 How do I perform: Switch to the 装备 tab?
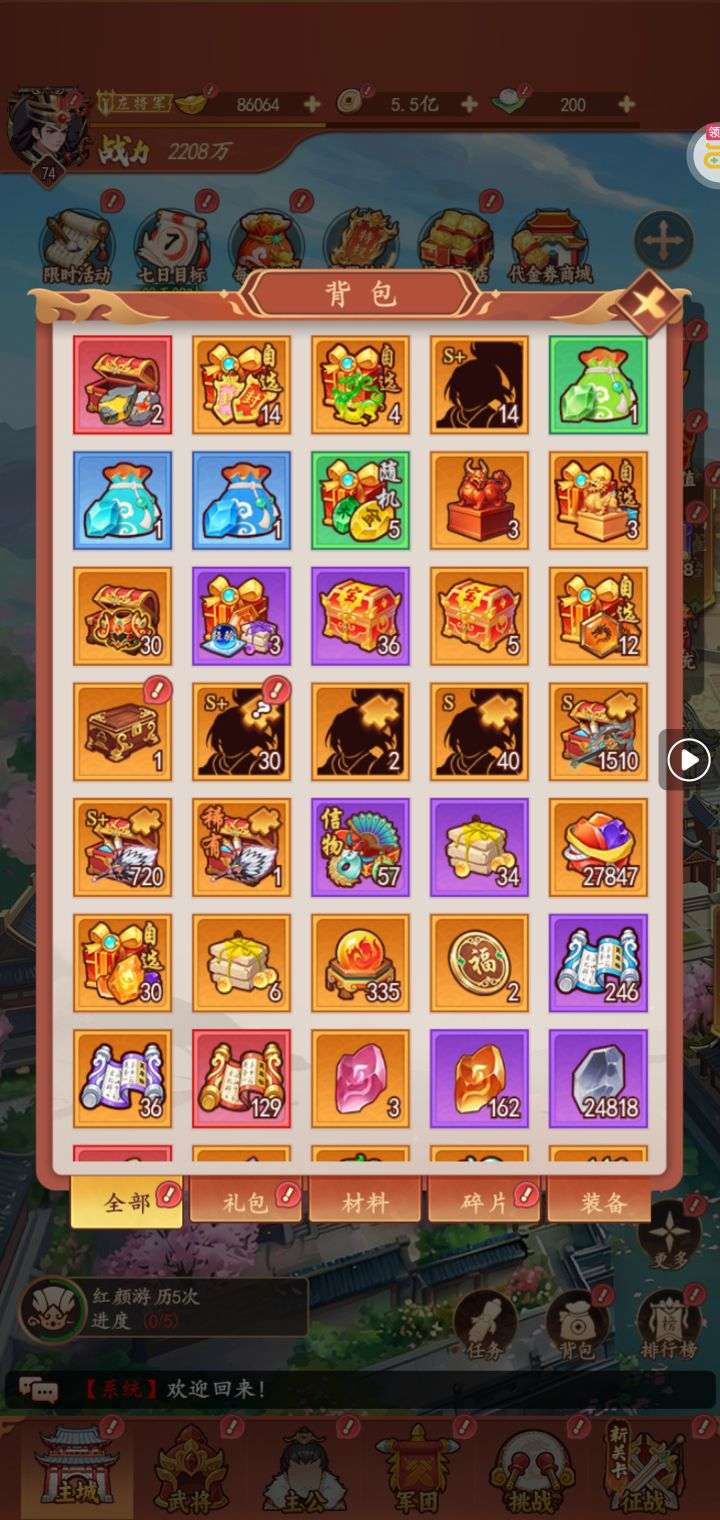(602, 1201)
